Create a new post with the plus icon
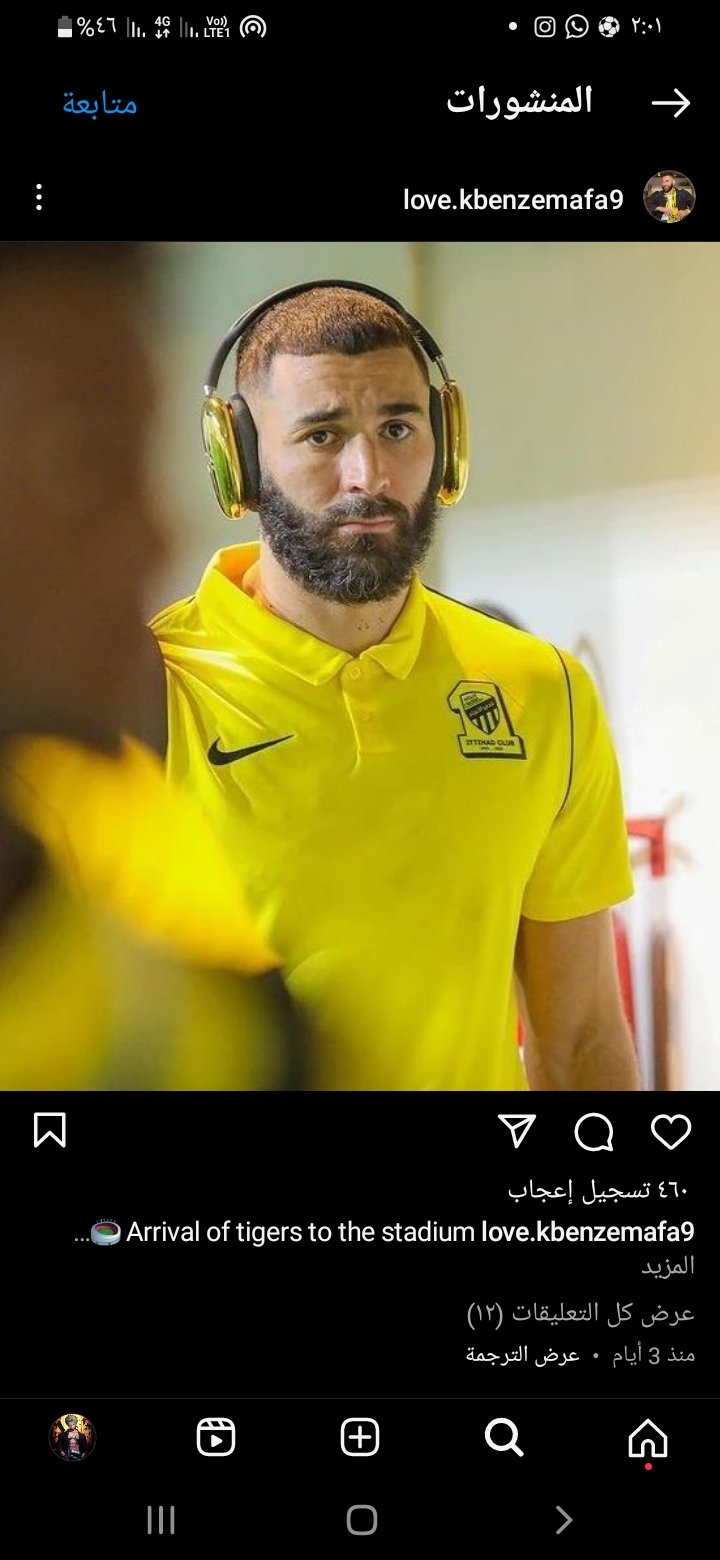This screenshot has height=1560, width=720. 360,1438
